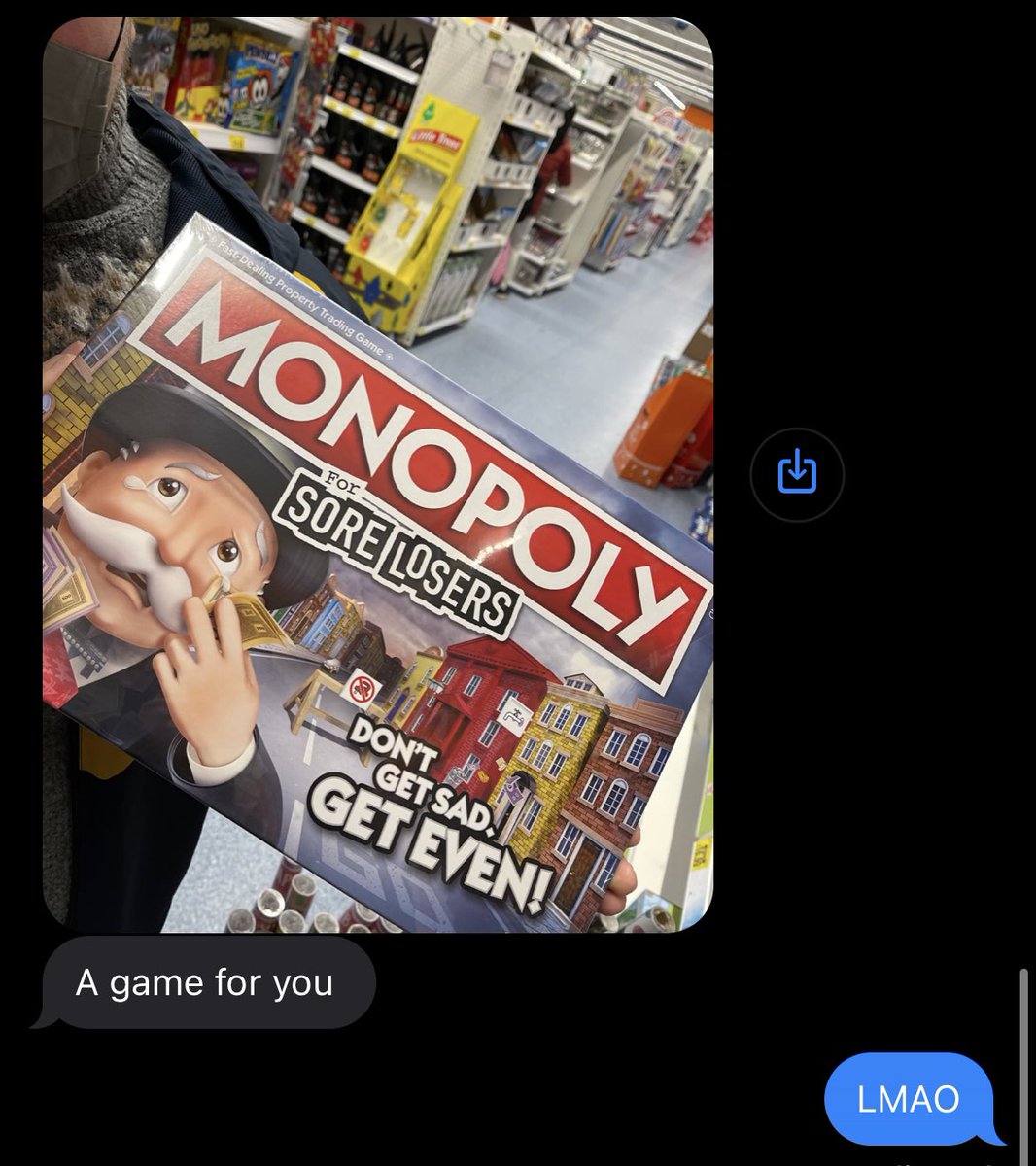Save the photo with the download icon
The image size is (1036, 1166).
[797, 474]
